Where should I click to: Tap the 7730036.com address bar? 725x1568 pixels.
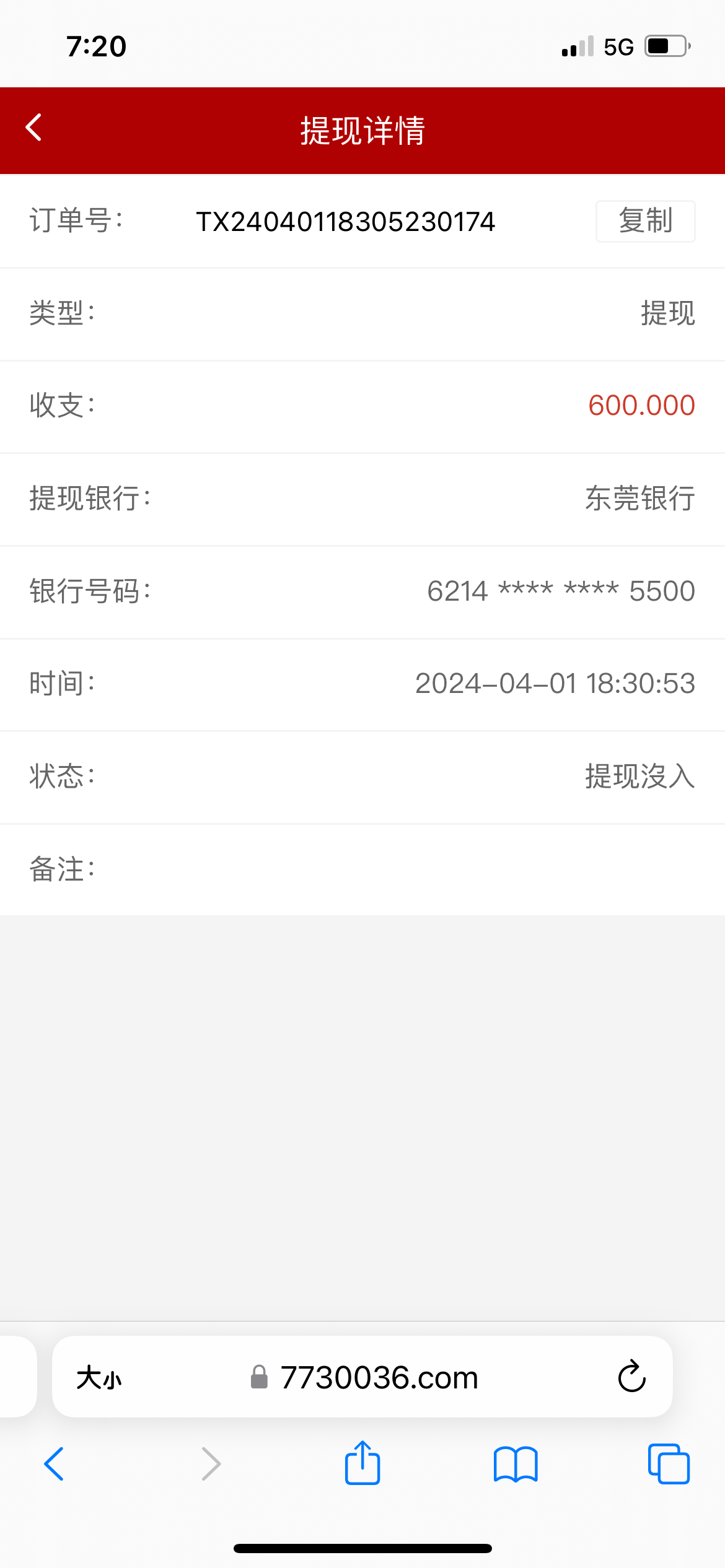point(378,1378)
